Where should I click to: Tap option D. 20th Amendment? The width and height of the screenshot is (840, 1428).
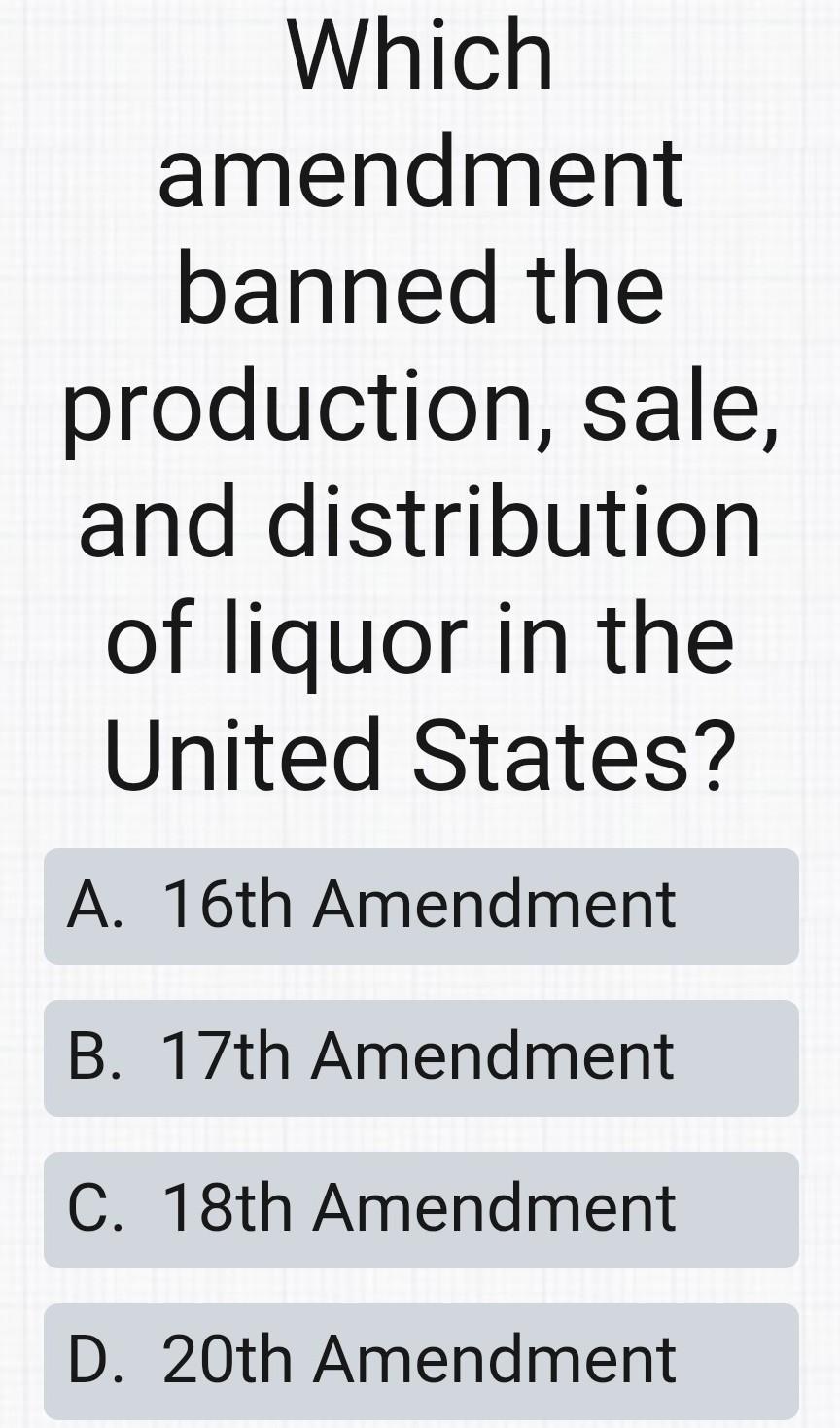(x=420, y=1360)
